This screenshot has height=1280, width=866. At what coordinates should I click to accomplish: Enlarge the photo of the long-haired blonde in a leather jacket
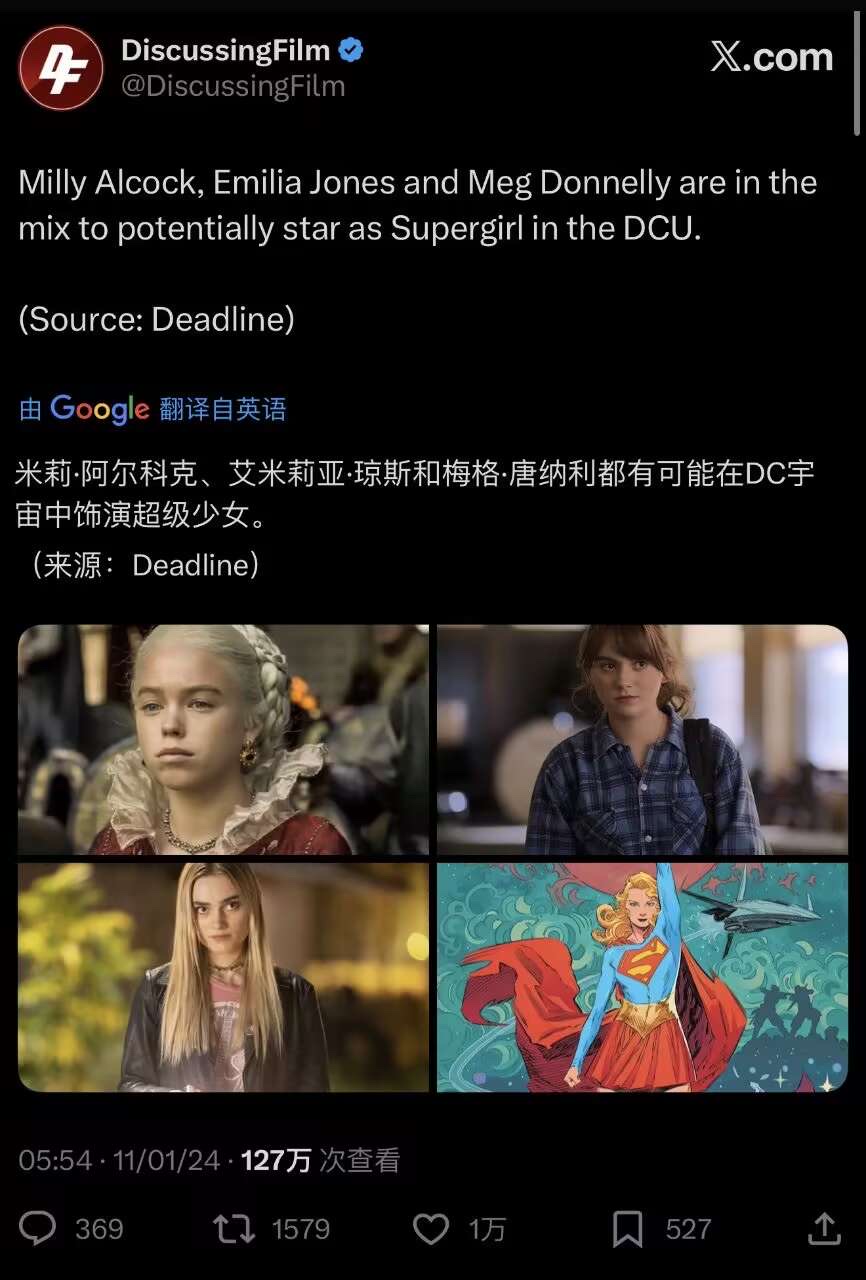point(223,977)
